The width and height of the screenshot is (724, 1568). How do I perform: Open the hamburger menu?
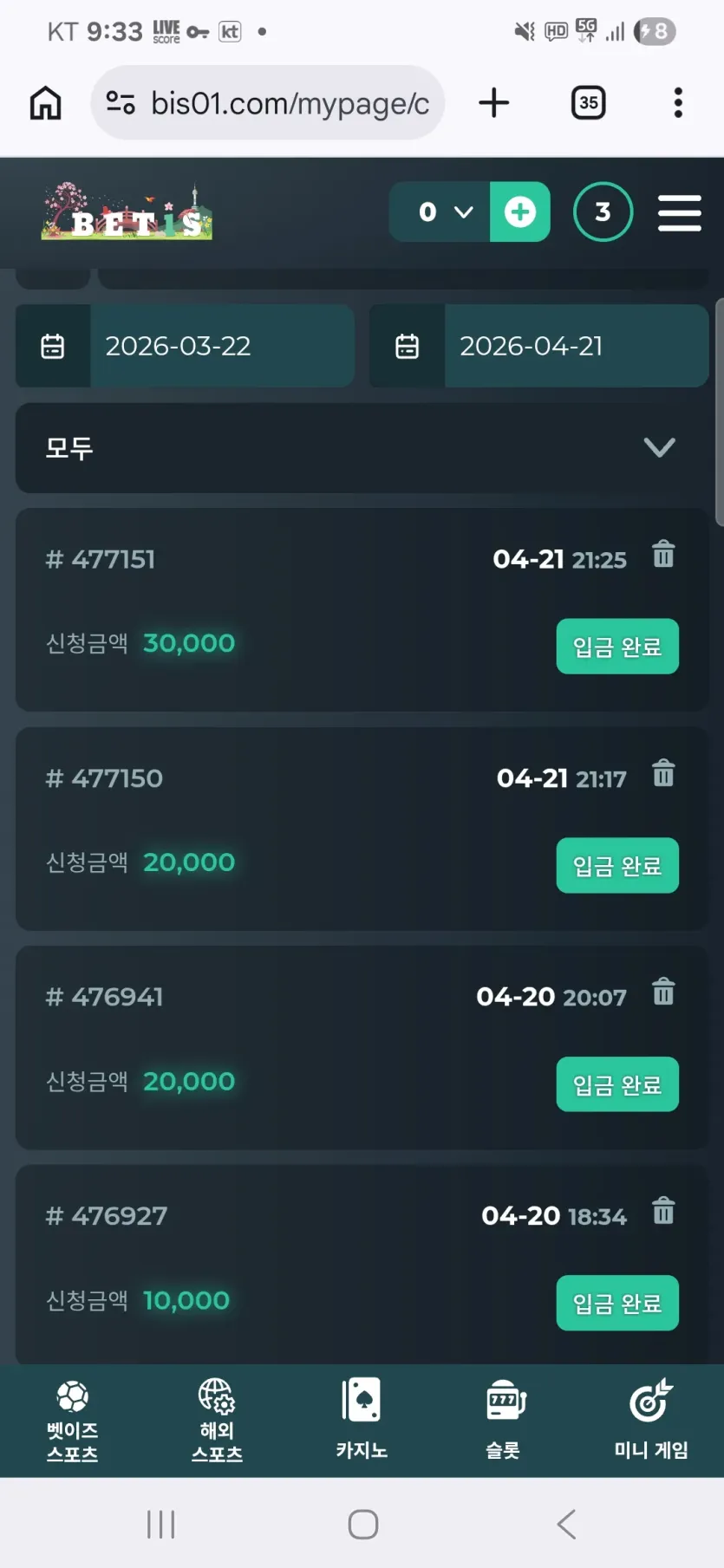pos(679,212)
